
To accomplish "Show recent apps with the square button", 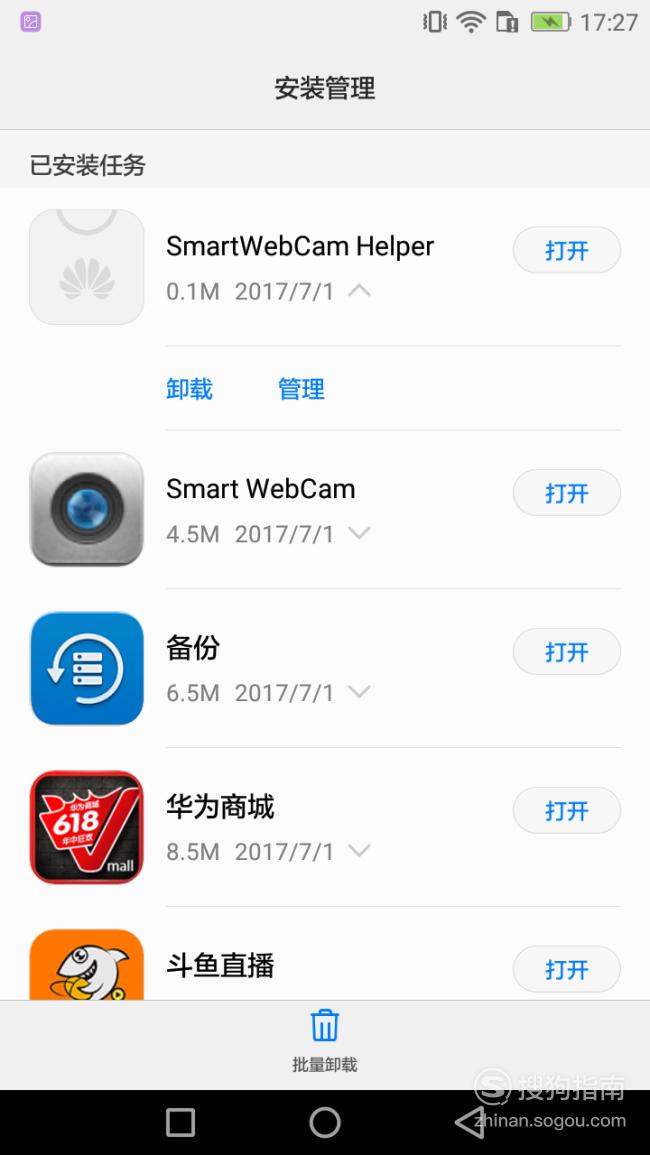I will [x=181, y=1123].
